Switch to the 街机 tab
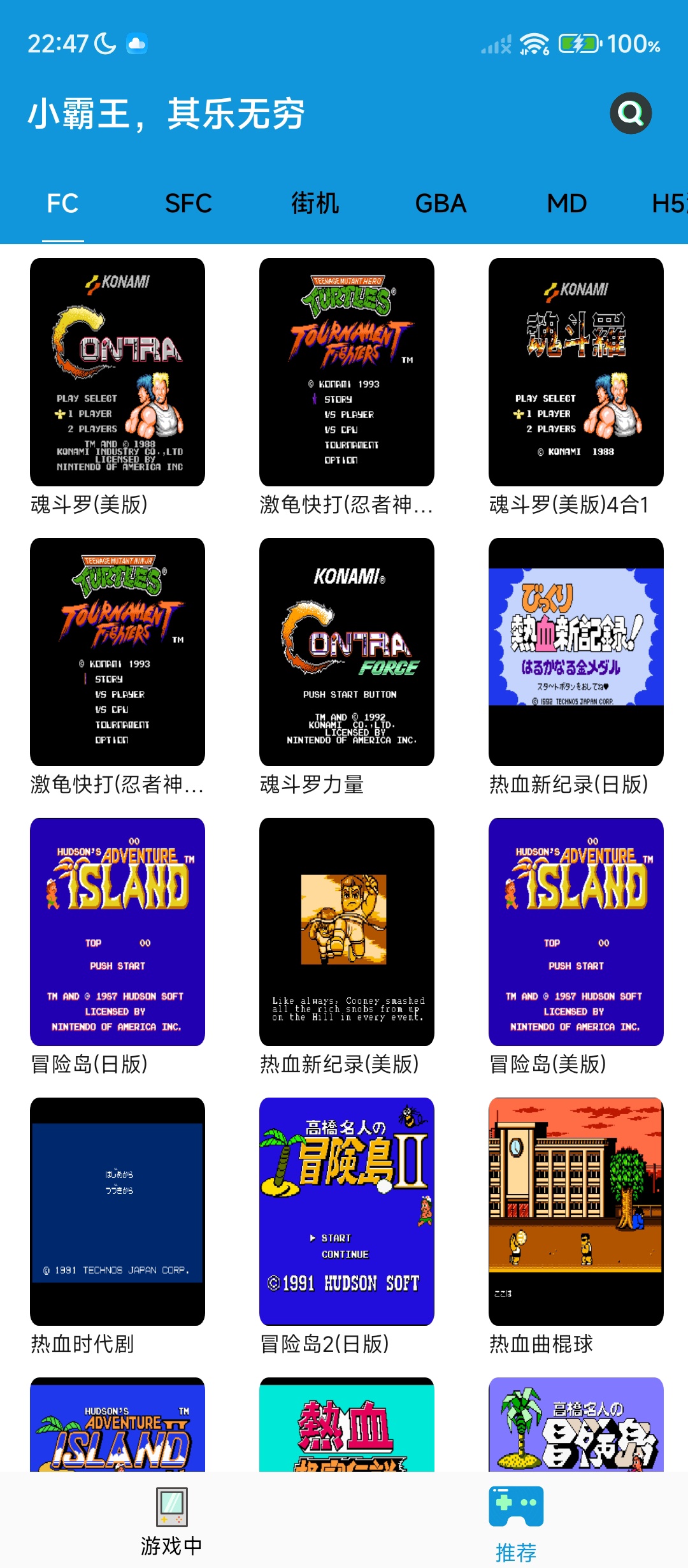 (315, 204)
